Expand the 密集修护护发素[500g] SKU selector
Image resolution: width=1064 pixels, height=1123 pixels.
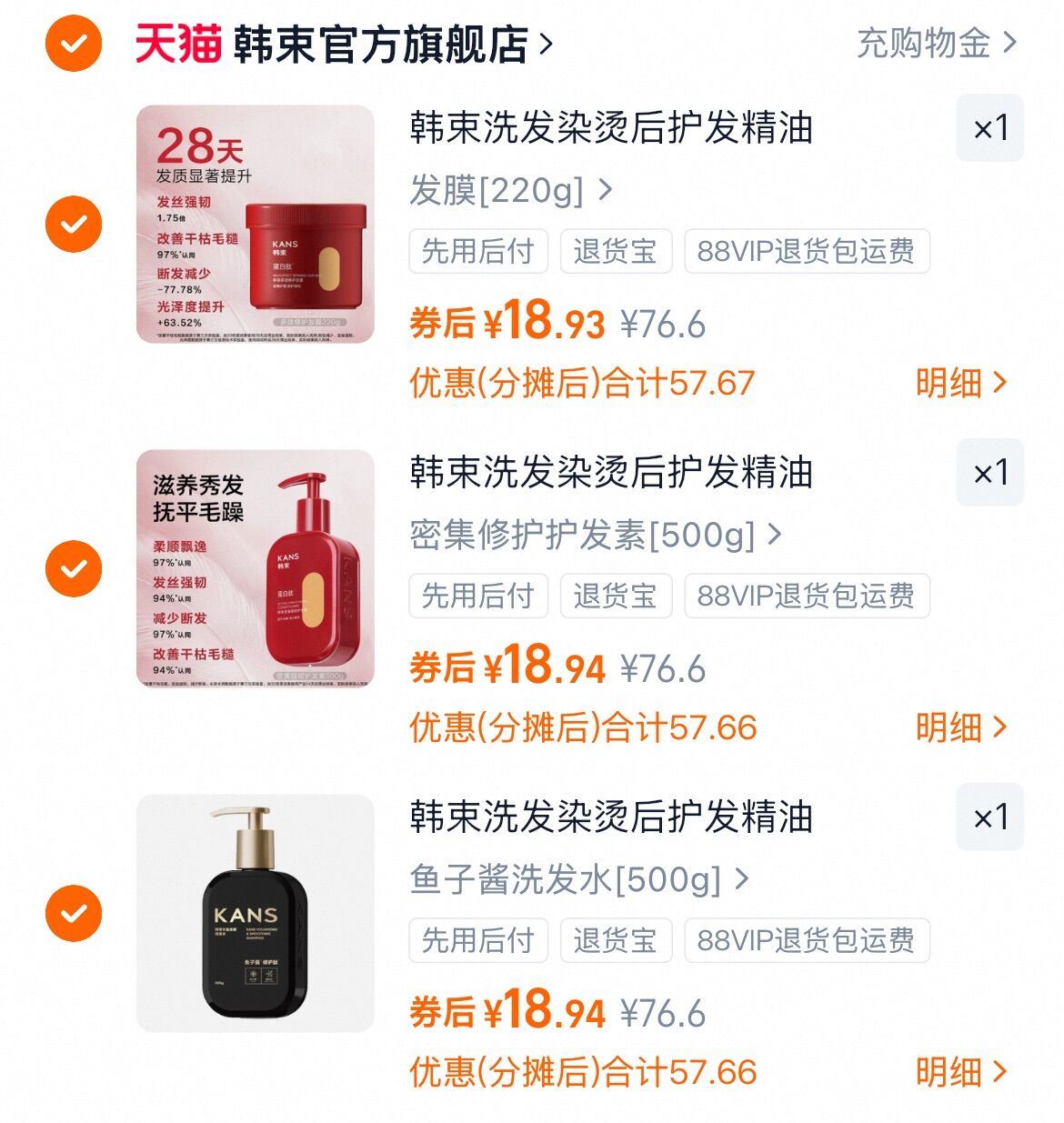tap(591, 535)
